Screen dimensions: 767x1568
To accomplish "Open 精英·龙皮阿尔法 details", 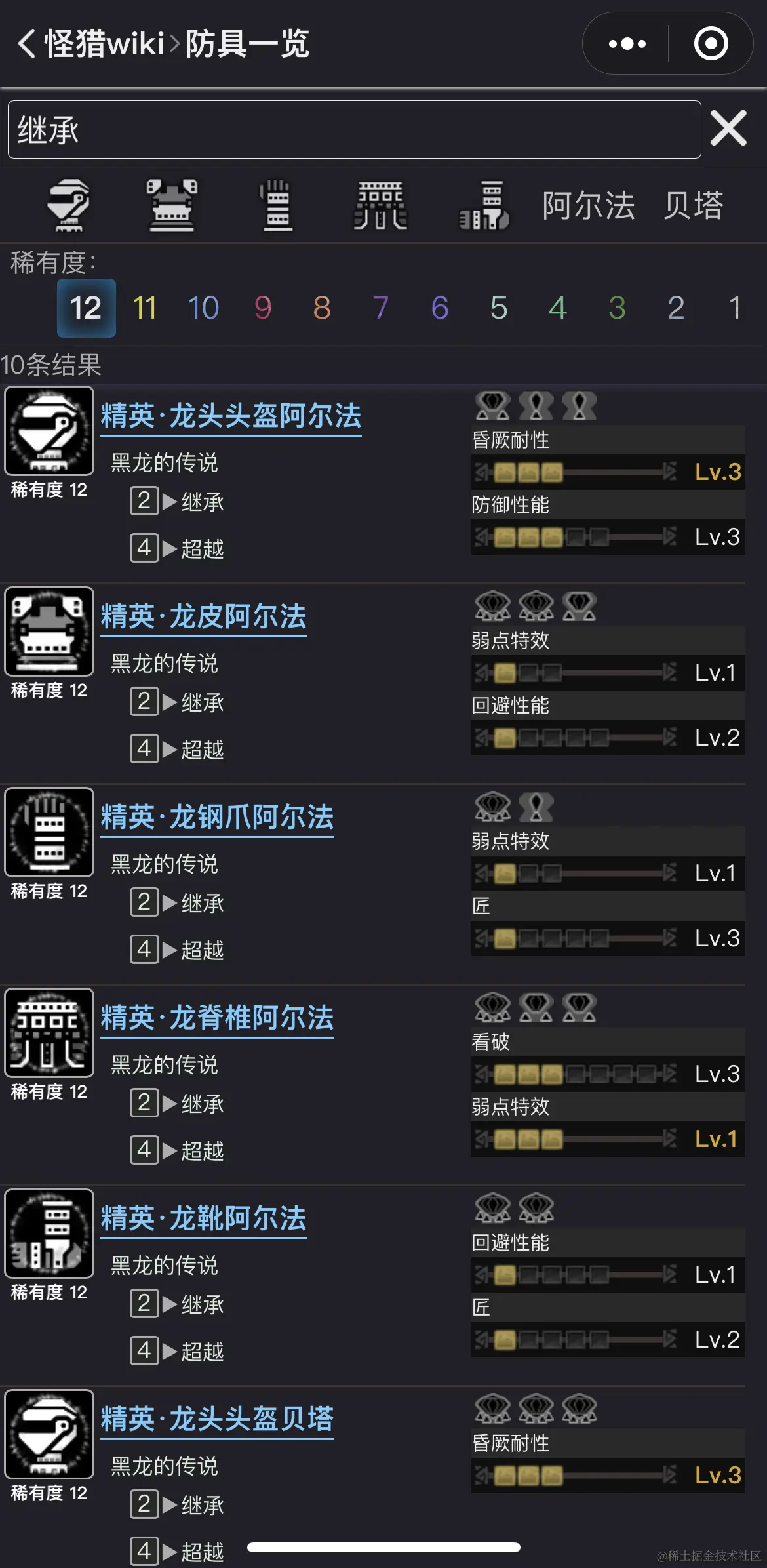I will tap(203, 617).
